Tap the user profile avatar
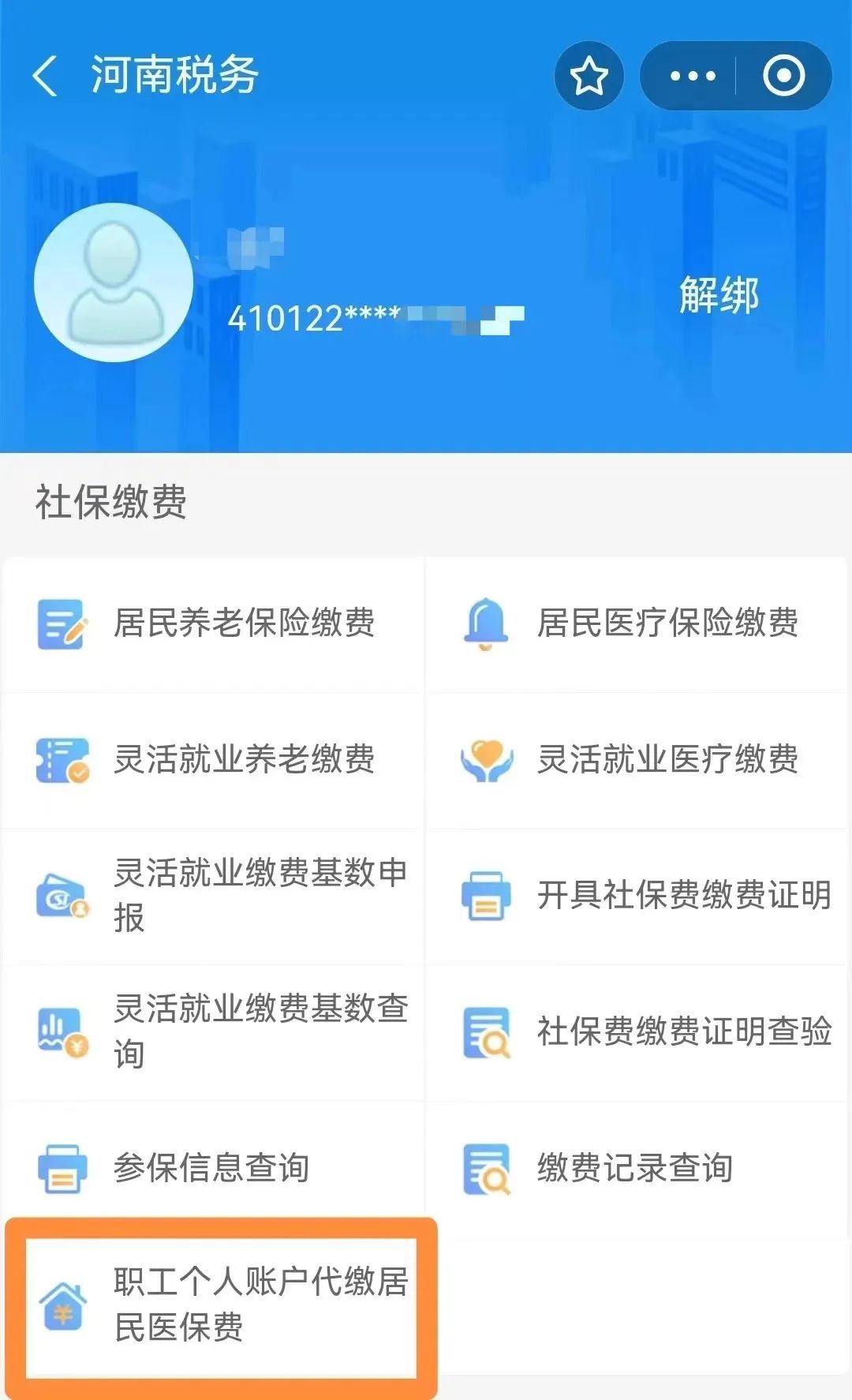852x1400 pixels. [114, 283]
